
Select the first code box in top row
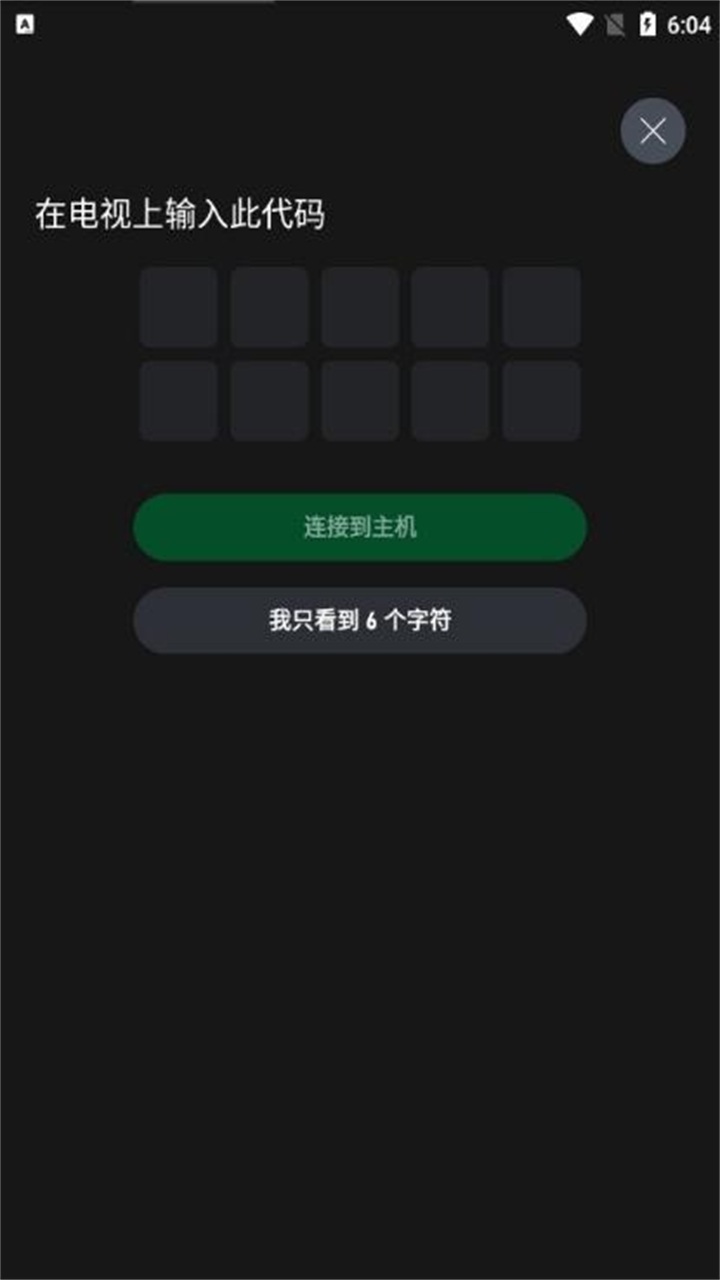[177, 306]
